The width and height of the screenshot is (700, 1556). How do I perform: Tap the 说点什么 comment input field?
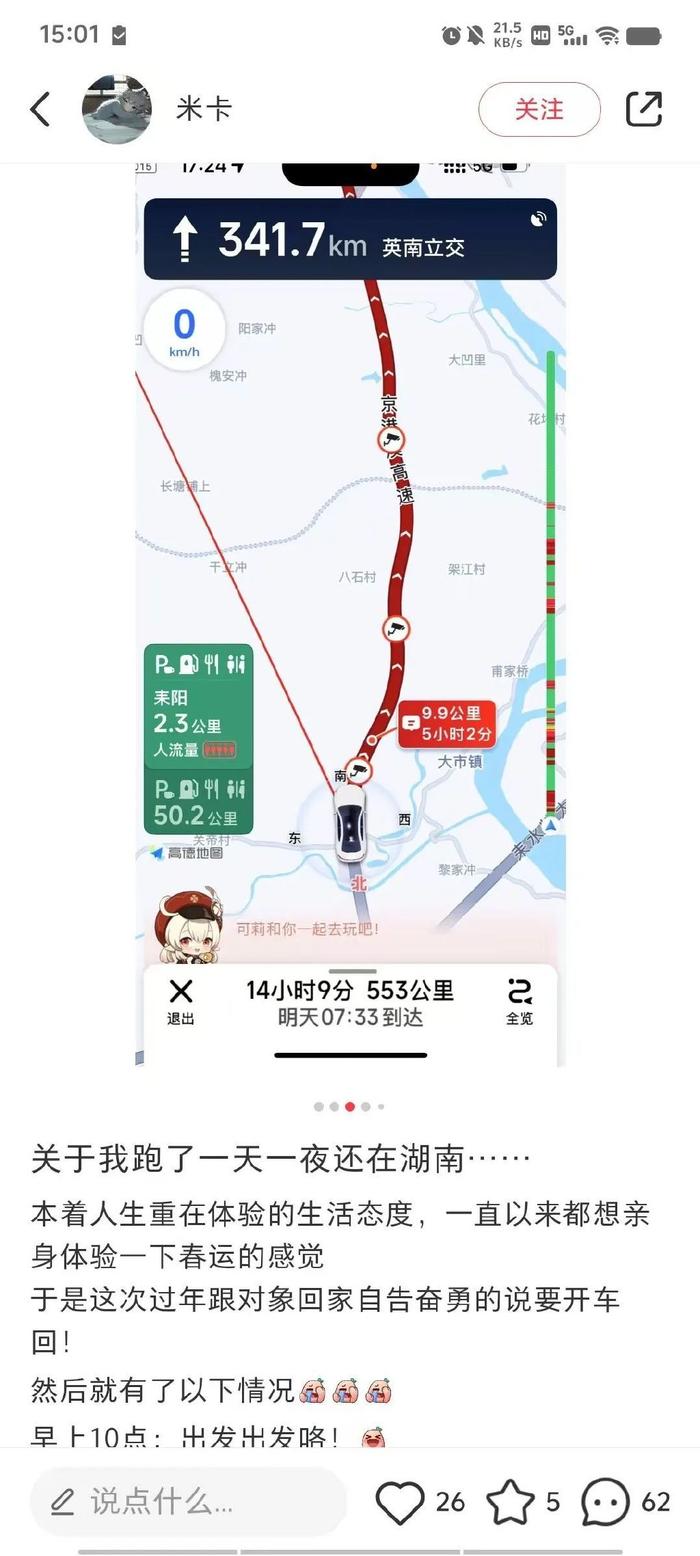[x=188, y=1501]
